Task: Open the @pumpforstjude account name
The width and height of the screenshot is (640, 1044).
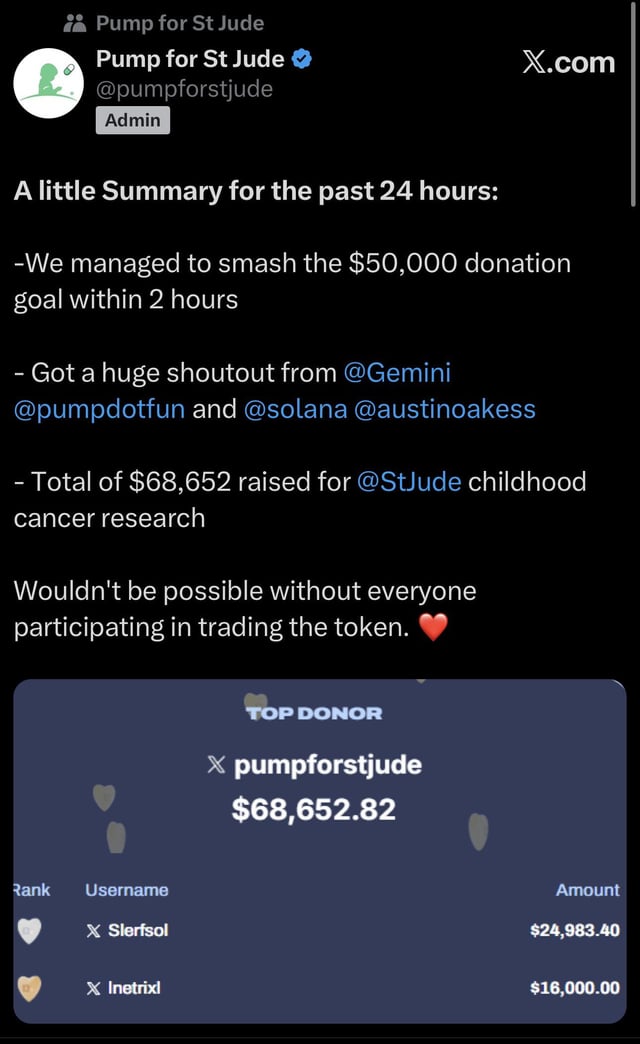Action: pyautogui.click(x=190, y=60)
